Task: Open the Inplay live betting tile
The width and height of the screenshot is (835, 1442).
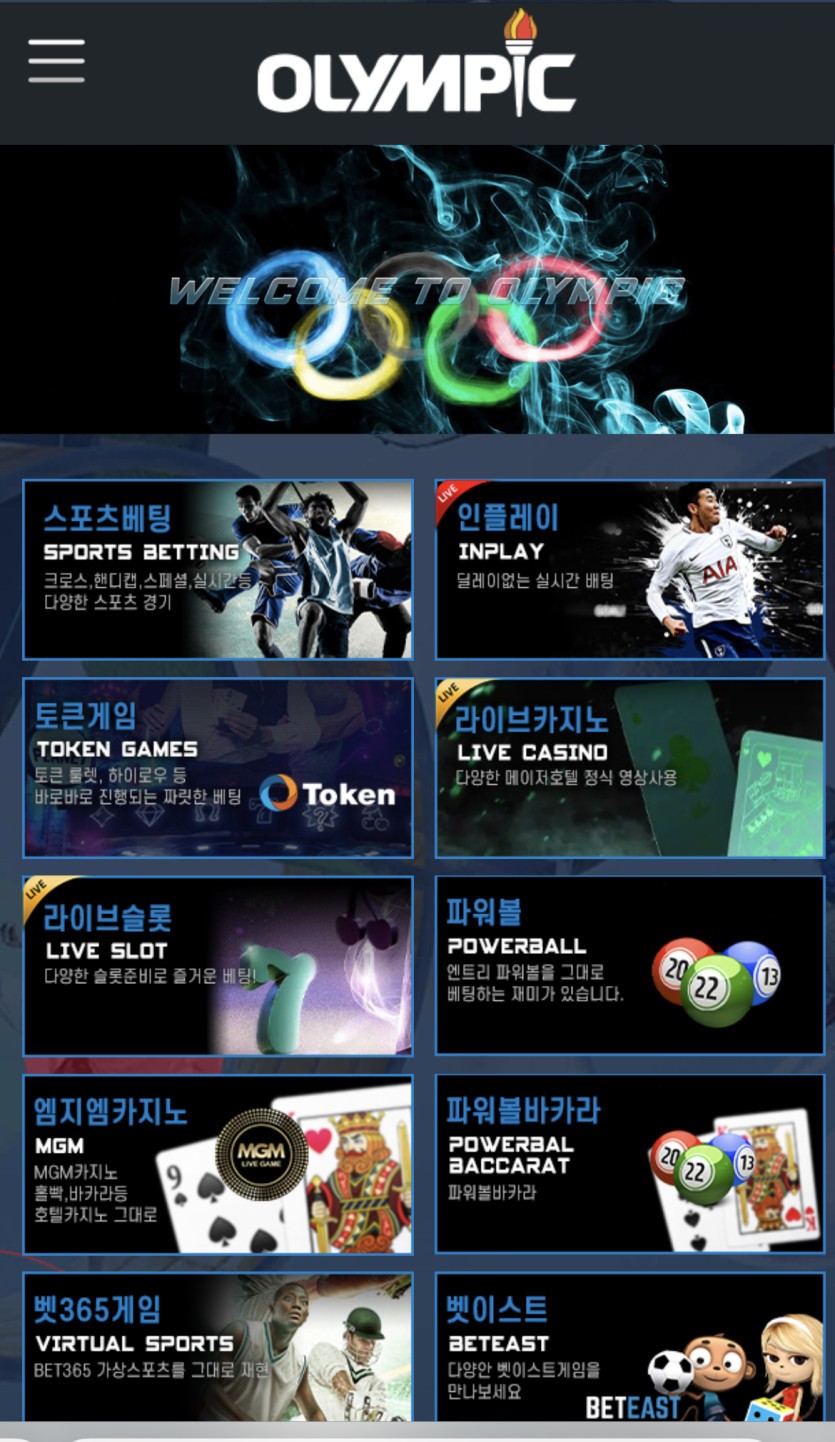Action: (x=629, y=569)
